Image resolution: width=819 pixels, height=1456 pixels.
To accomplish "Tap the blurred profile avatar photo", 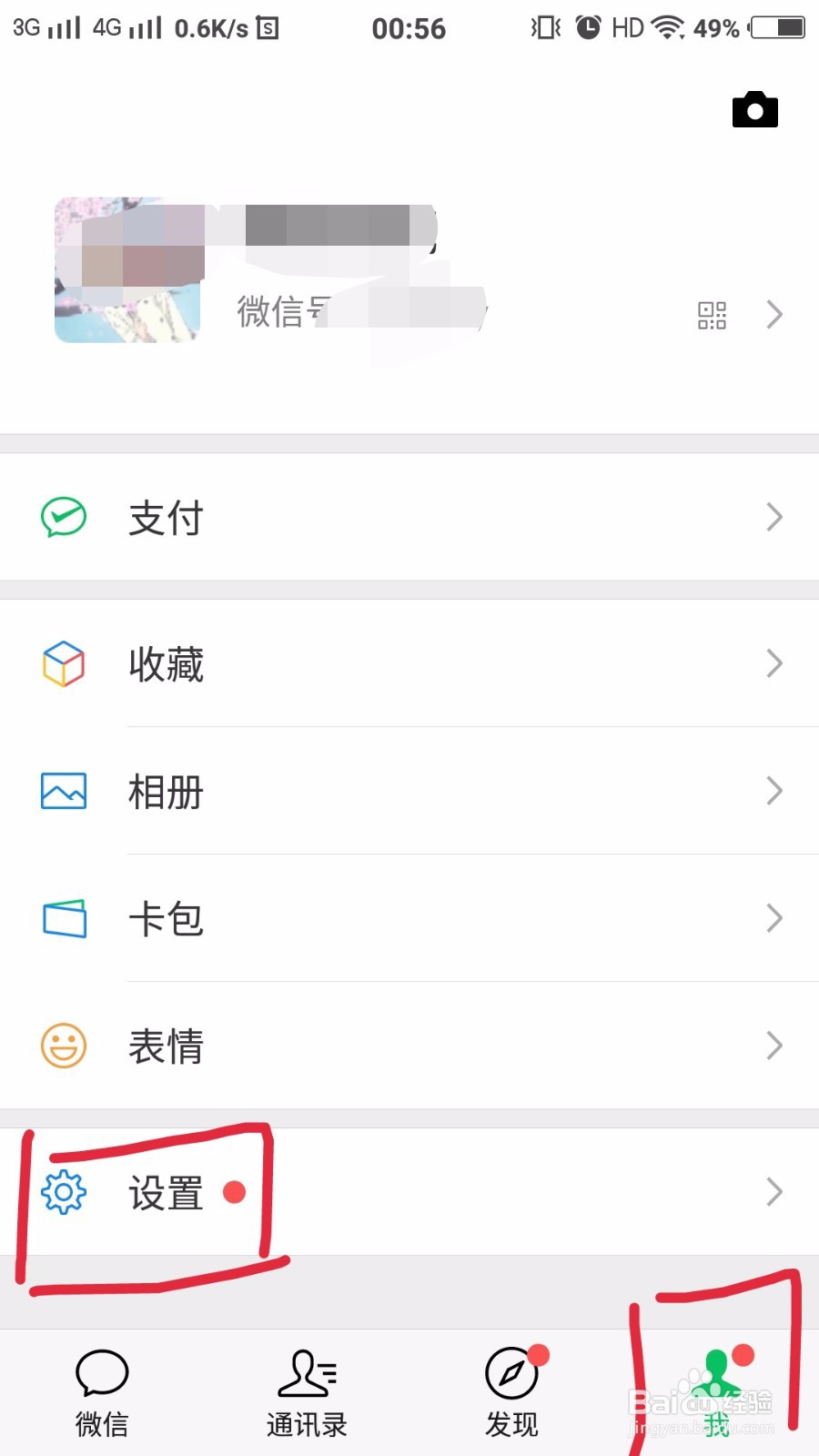I will coord(126,268).
